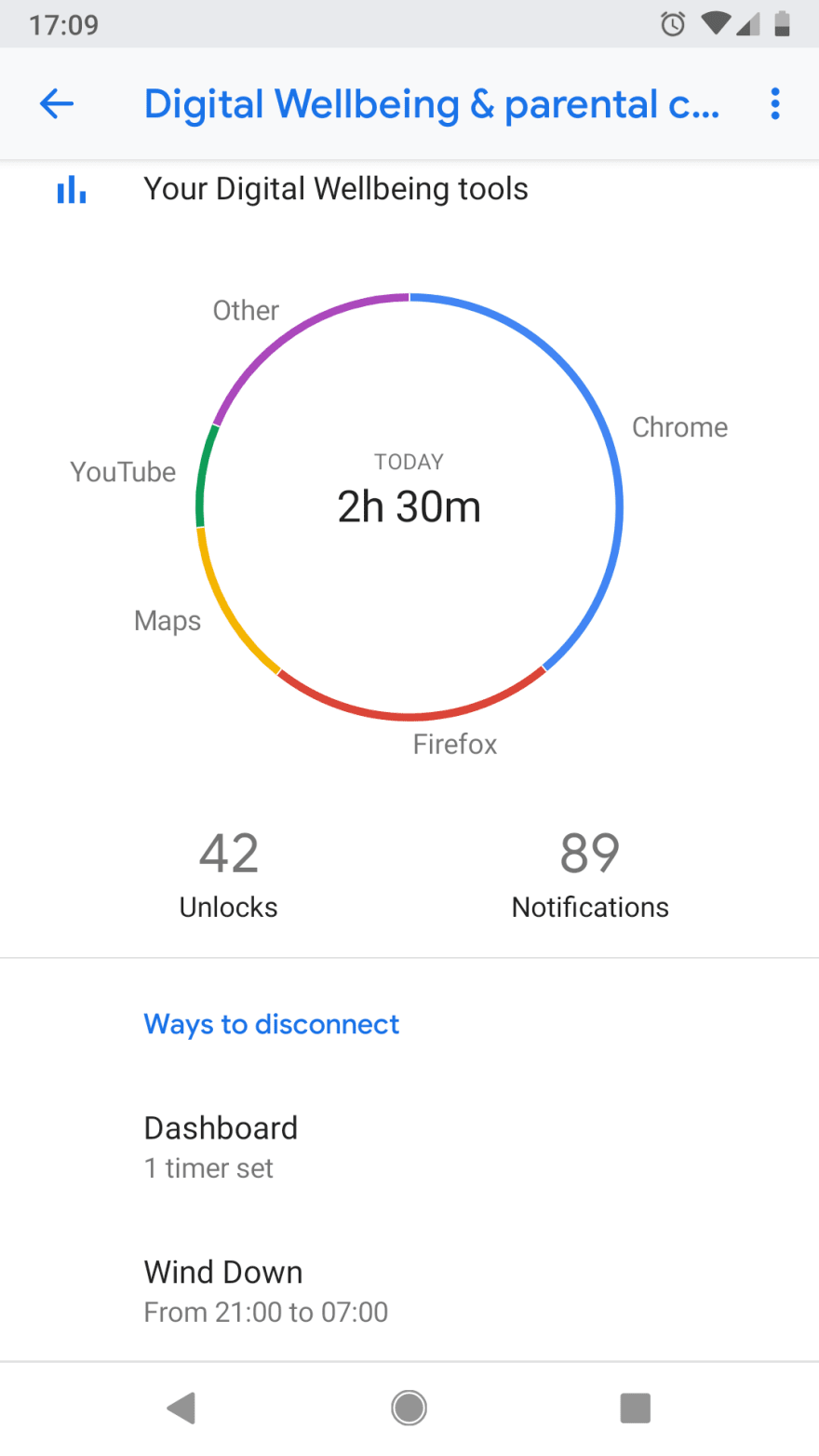819x1456 pixels.
Task: View details for 89 Notifications
Action: click(x=590, y=874)
